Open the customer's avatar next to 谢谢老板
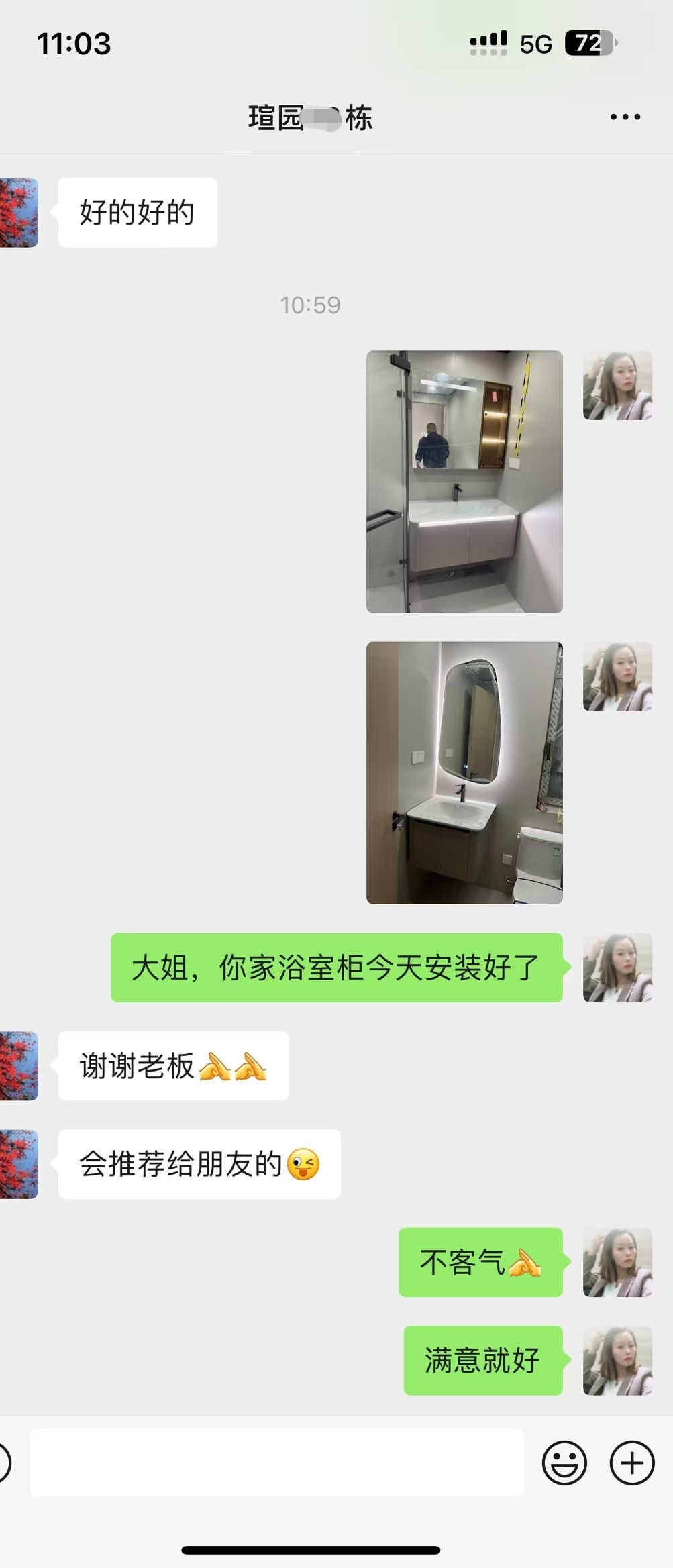The image size is (673, 1568). coord(18,1065)
